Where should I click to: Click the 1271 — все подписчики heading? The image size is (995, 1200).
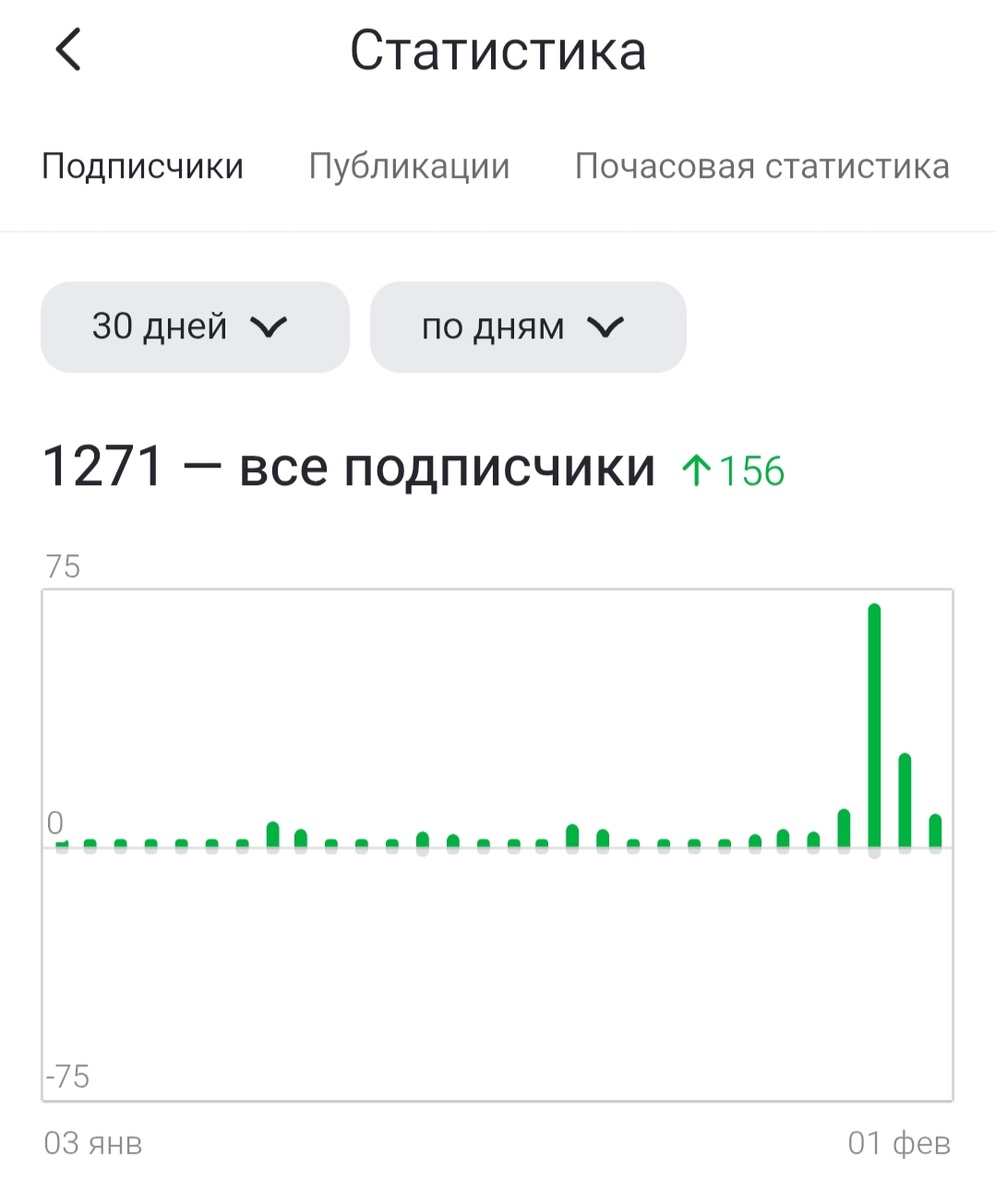[345, 466]
